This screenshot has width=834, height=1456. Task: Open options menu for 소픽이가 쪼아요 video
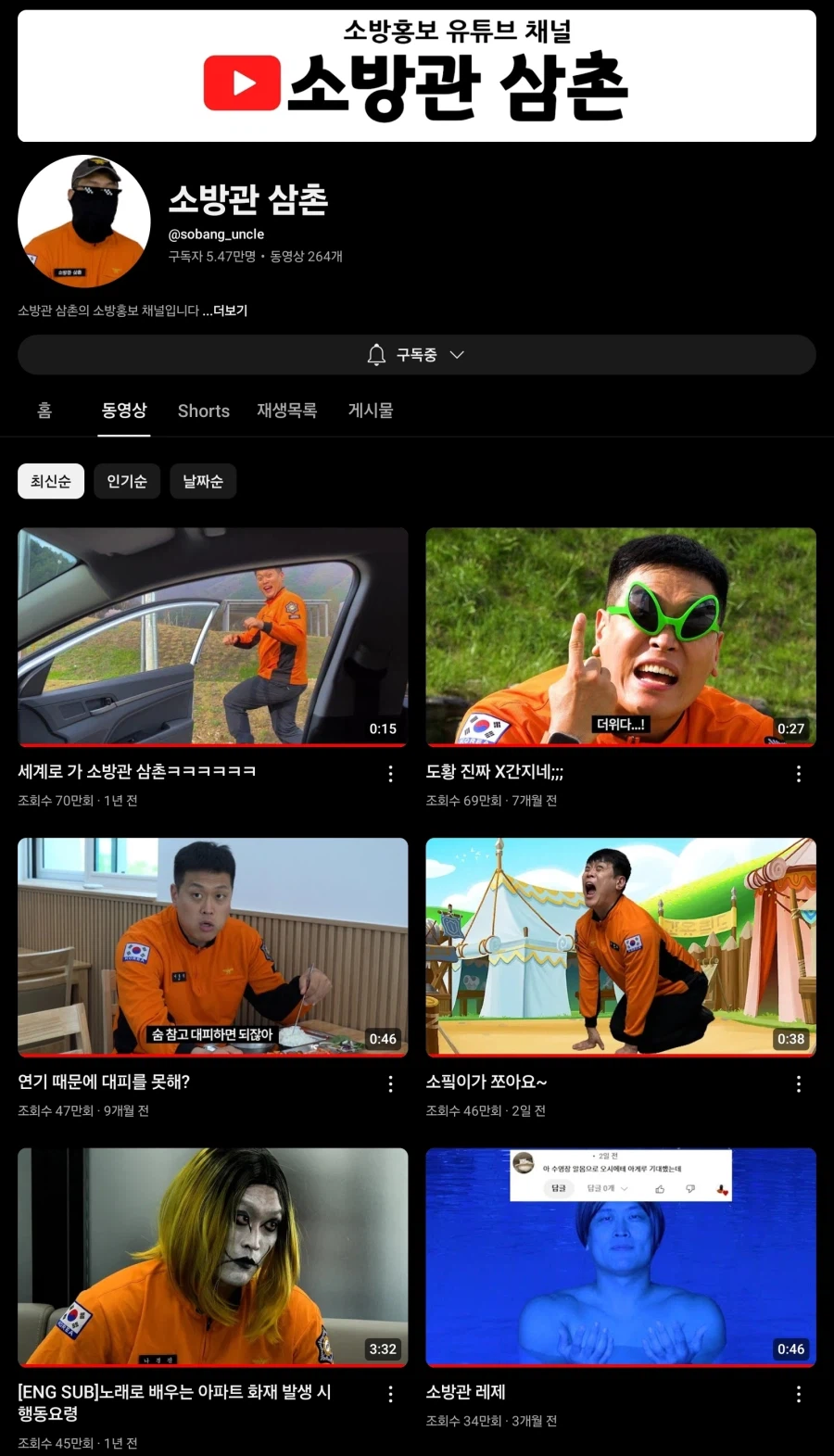click(799, 1083)
